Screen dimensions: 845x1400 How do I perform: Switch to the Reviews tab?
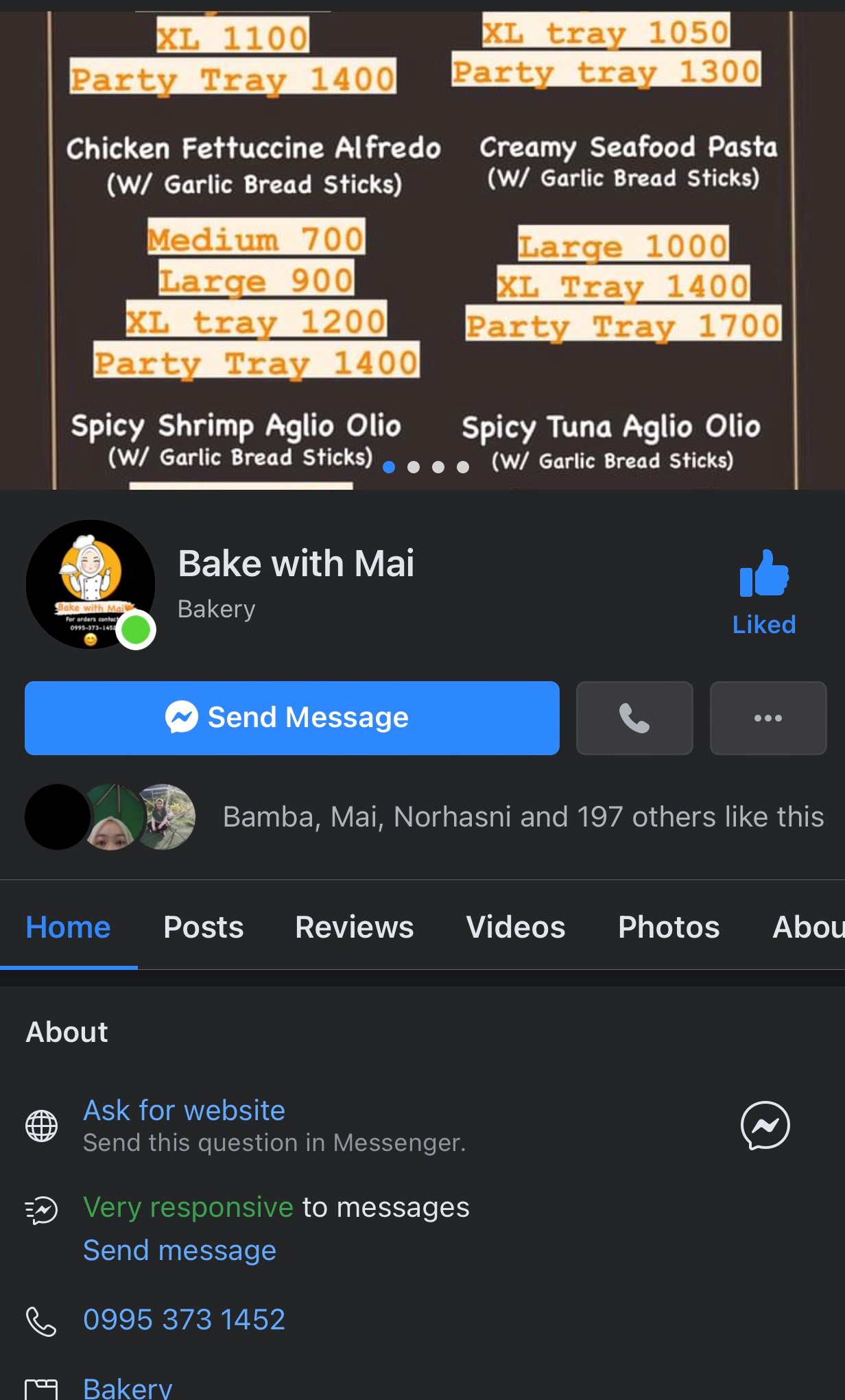[x=354, y=927]
